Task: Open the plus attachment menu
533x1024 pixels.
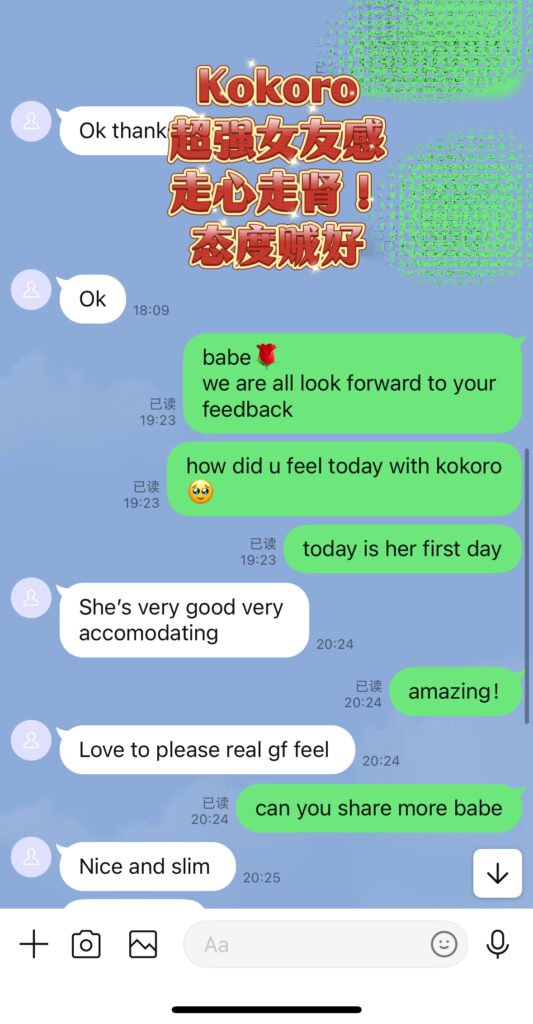Action: point(33,944)
